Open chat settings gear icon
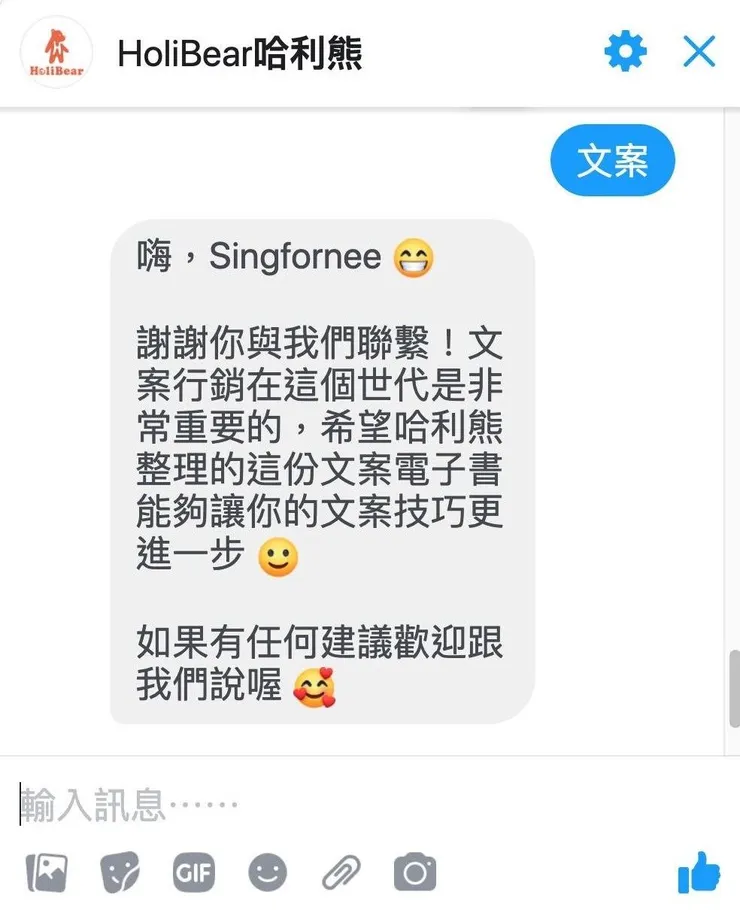The image size is (740, 910). 626,51
